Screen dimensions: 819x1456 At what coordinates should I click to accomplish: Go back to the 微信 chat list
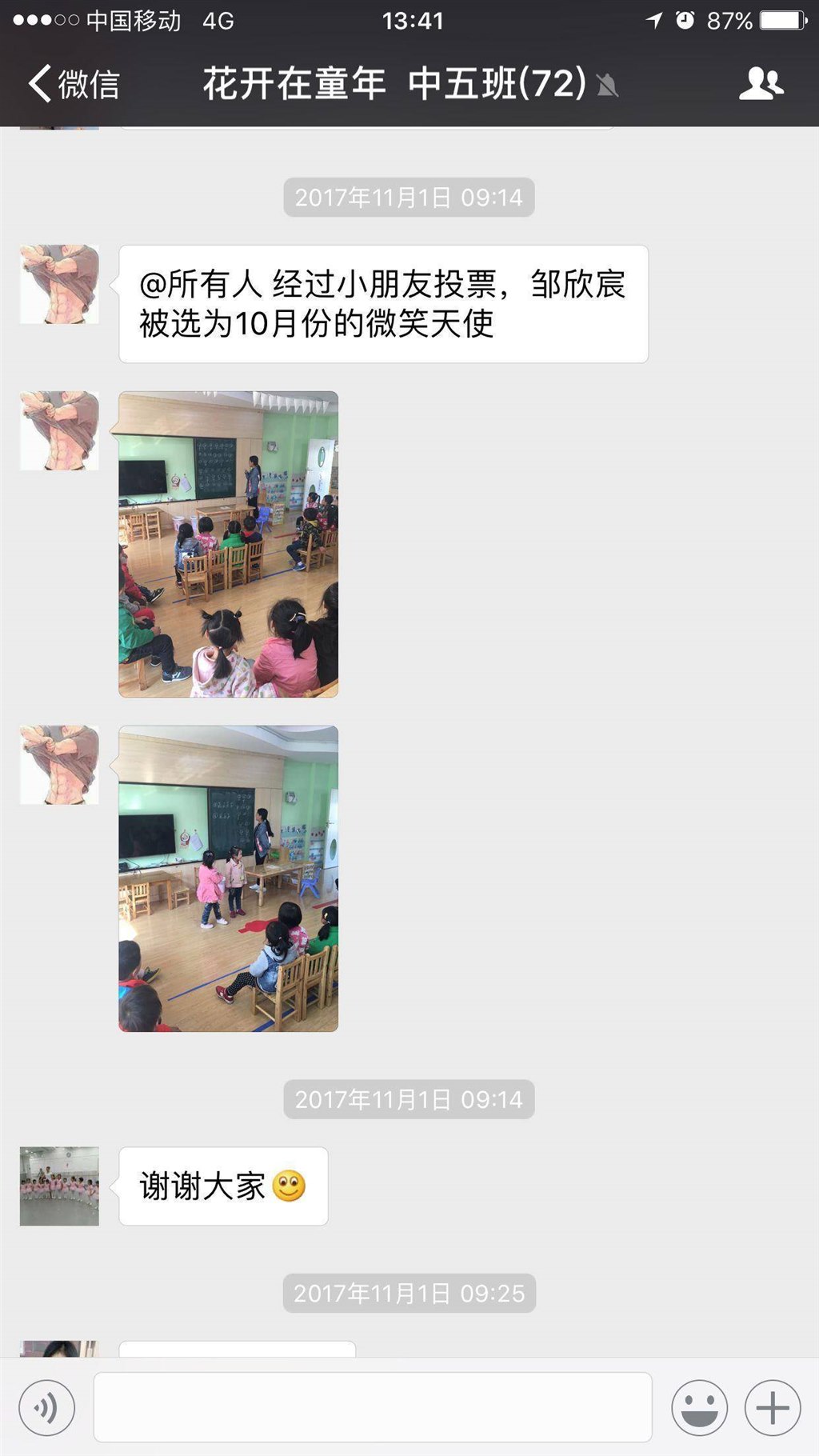[74, 84]
